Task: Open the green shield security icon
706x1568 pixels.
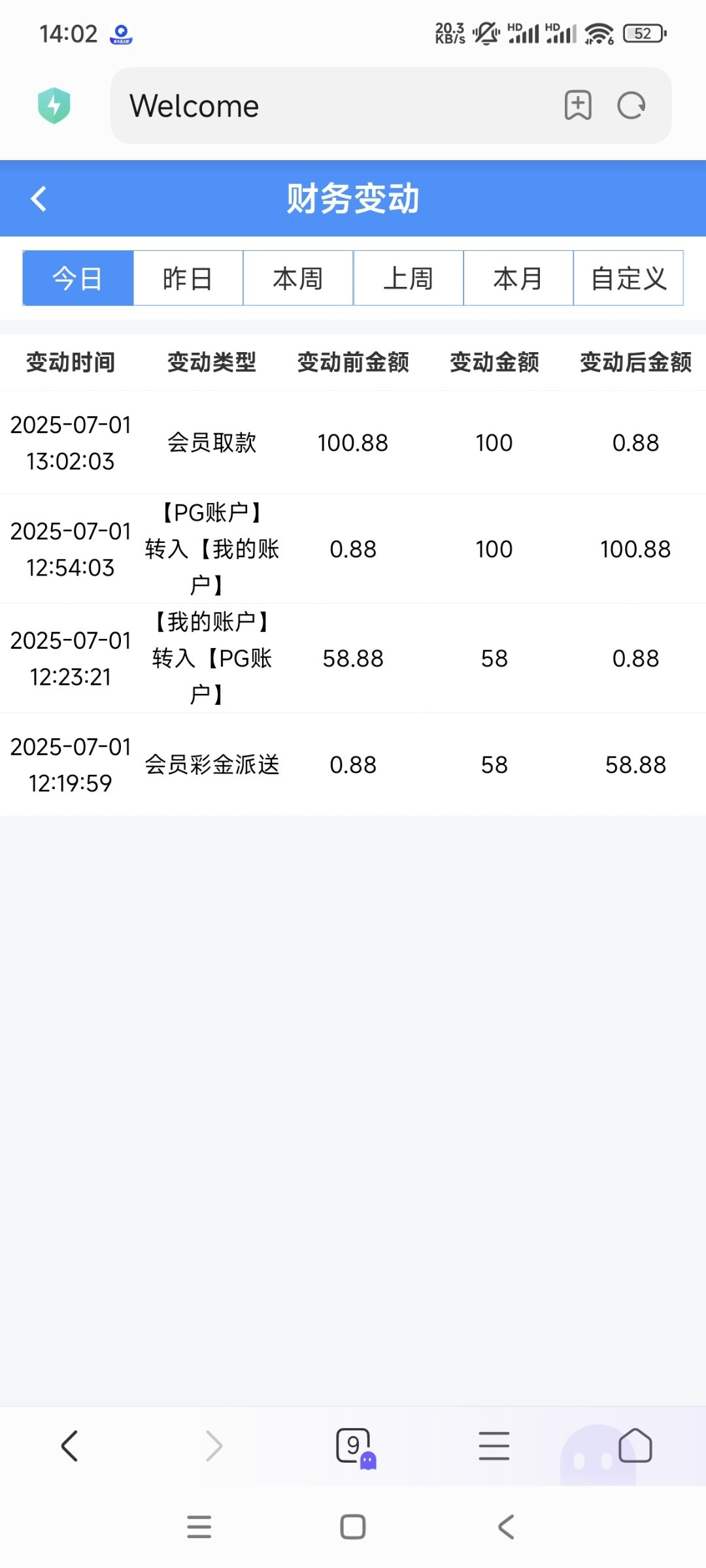Action: pyautogui.click(x=55, y=105)
